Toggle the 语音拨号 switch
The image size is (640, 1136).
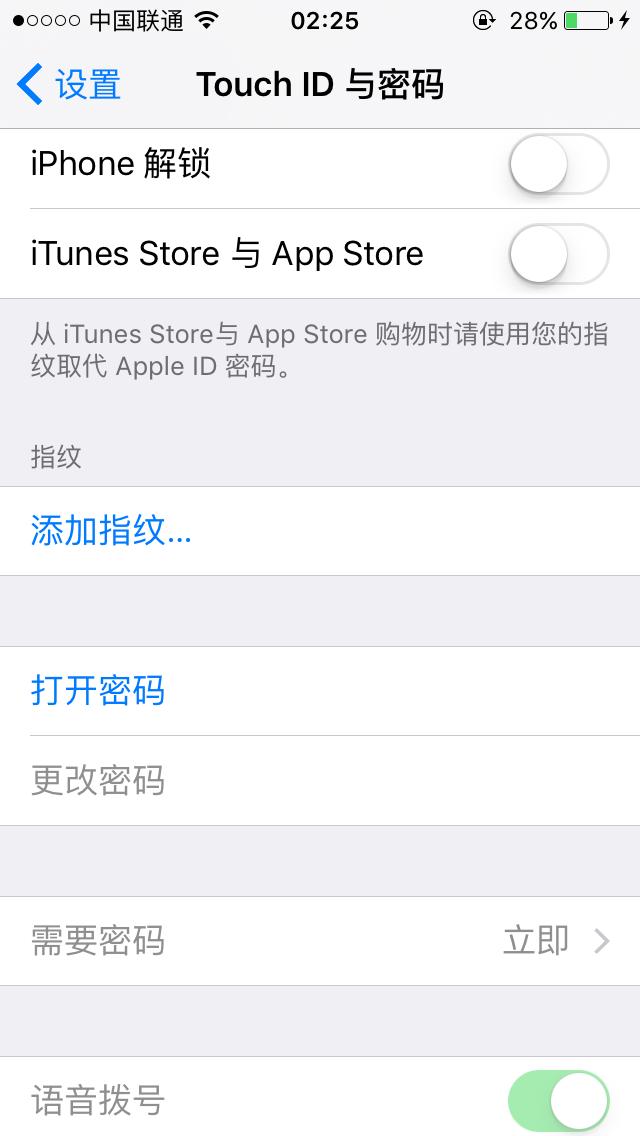coord(558,1101)
